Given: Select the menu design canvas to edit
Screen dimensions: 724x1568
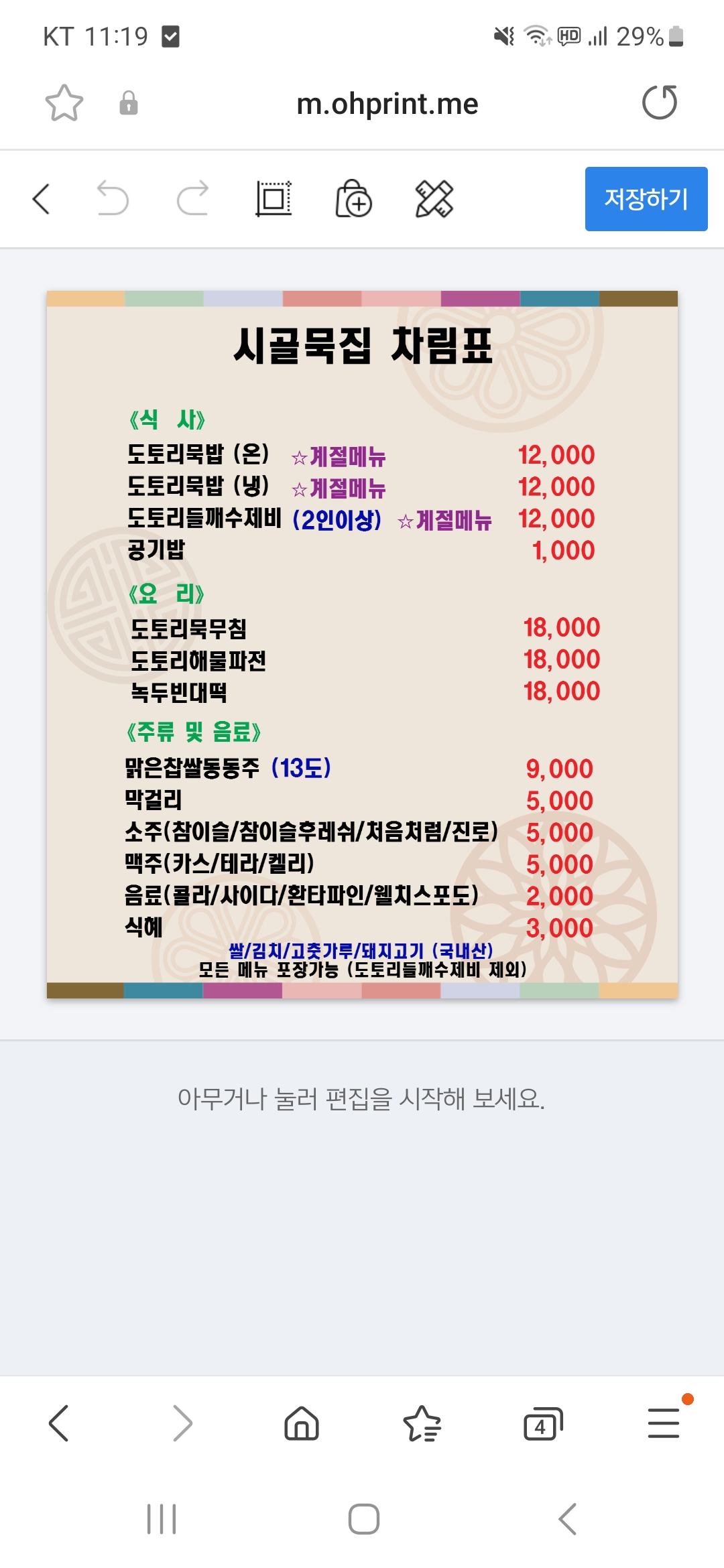Looking at the screenshot, I should point(362,644).
